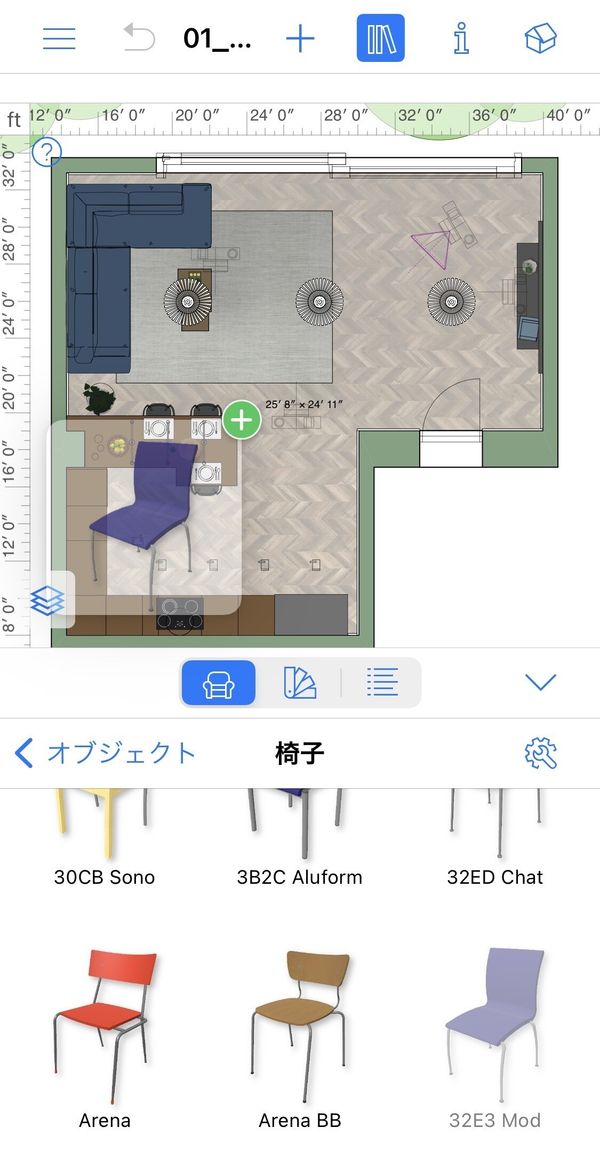Switch to the 3D house view
This screenshot has width=600, height=1167.
[540, 37]
